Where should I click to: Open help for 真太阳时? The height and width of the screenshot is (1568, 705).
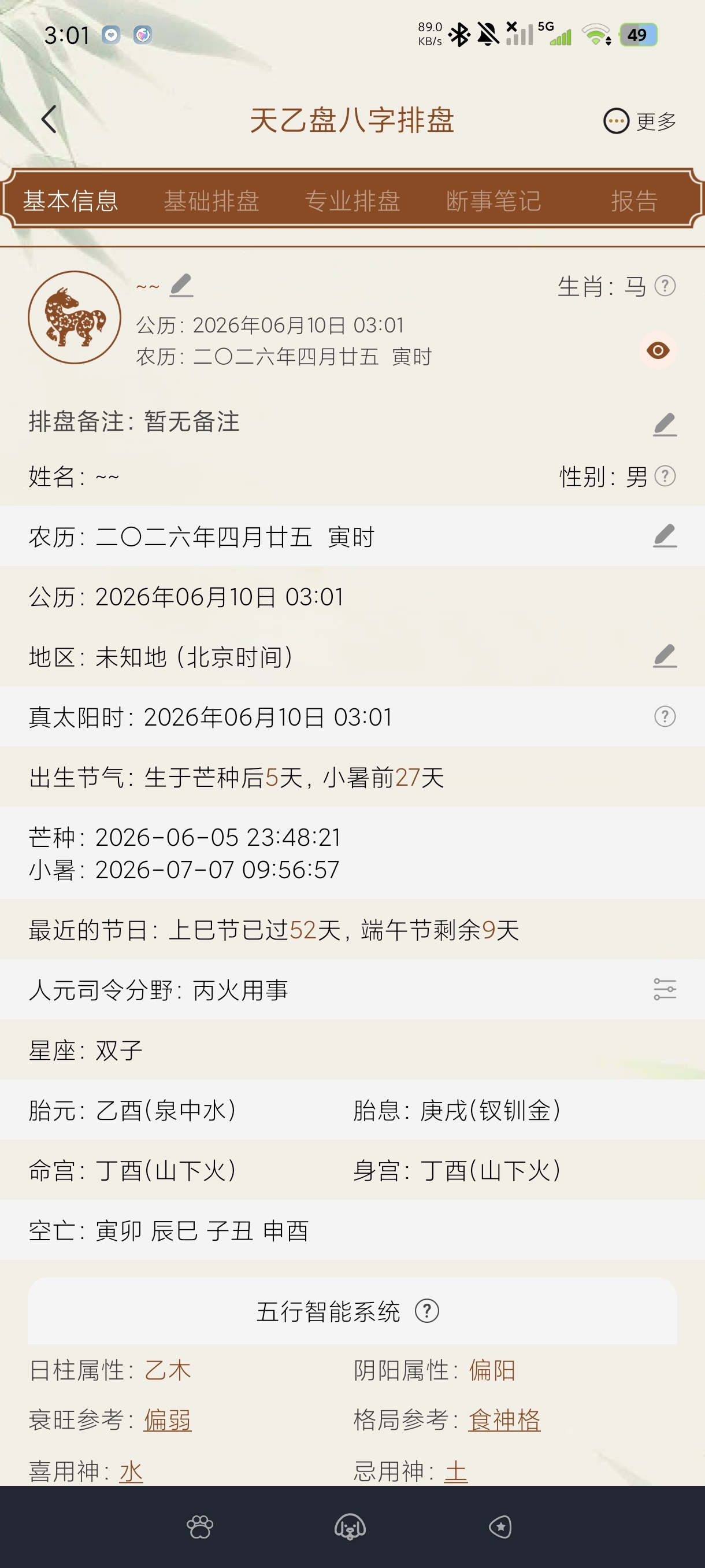665,716
